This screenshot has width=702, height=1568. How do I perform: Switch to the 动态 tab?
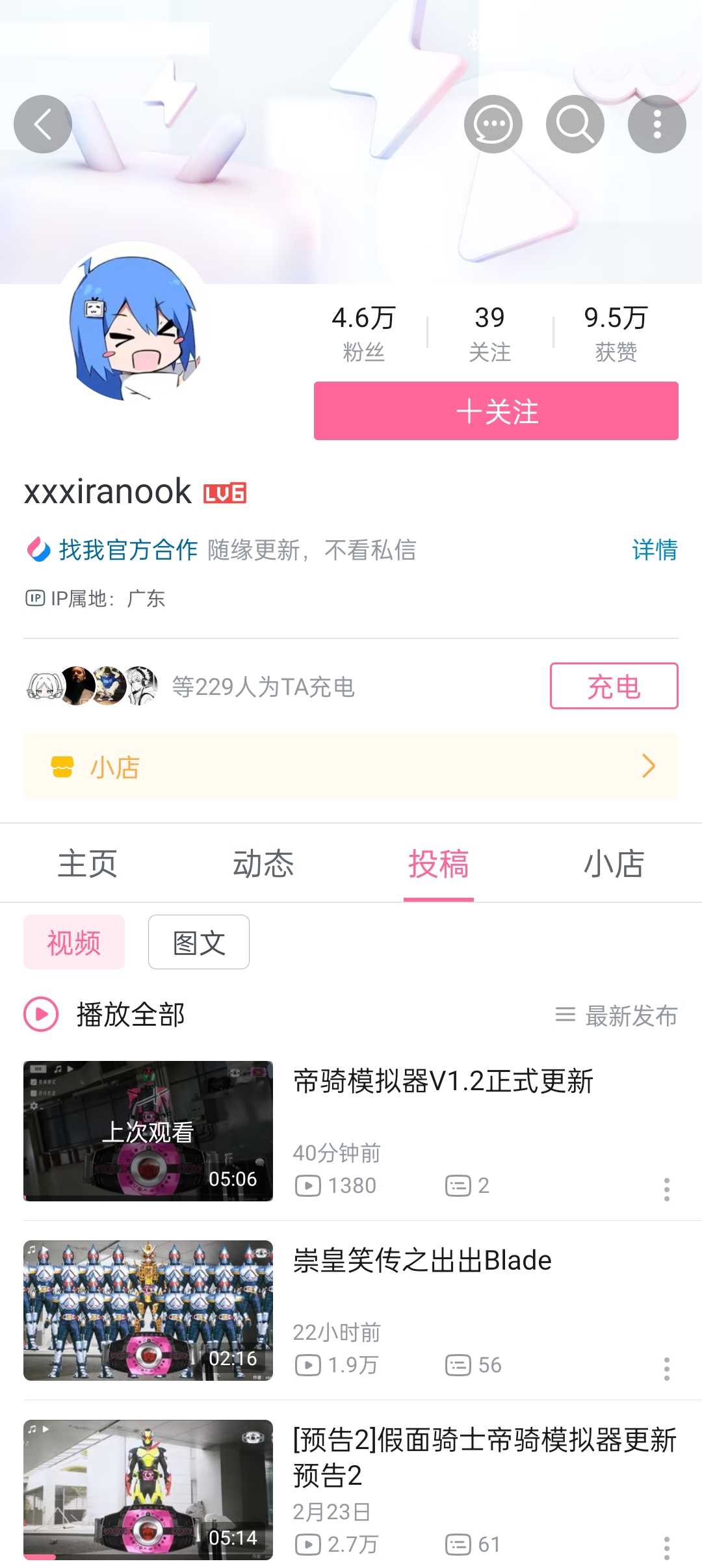click(263, 864)
